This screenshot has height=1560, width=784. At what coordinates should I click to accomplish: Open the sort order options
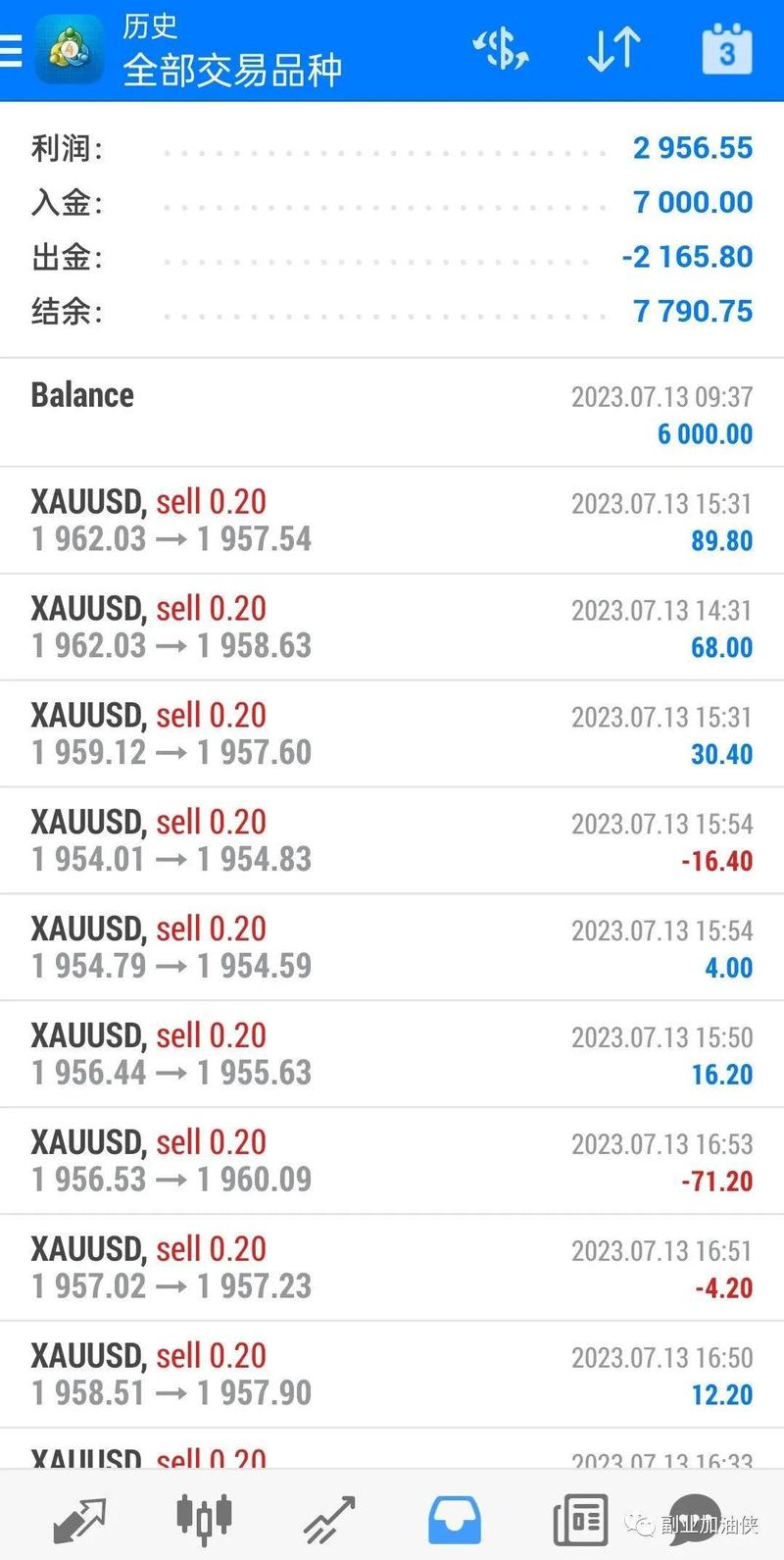(614, 50)
